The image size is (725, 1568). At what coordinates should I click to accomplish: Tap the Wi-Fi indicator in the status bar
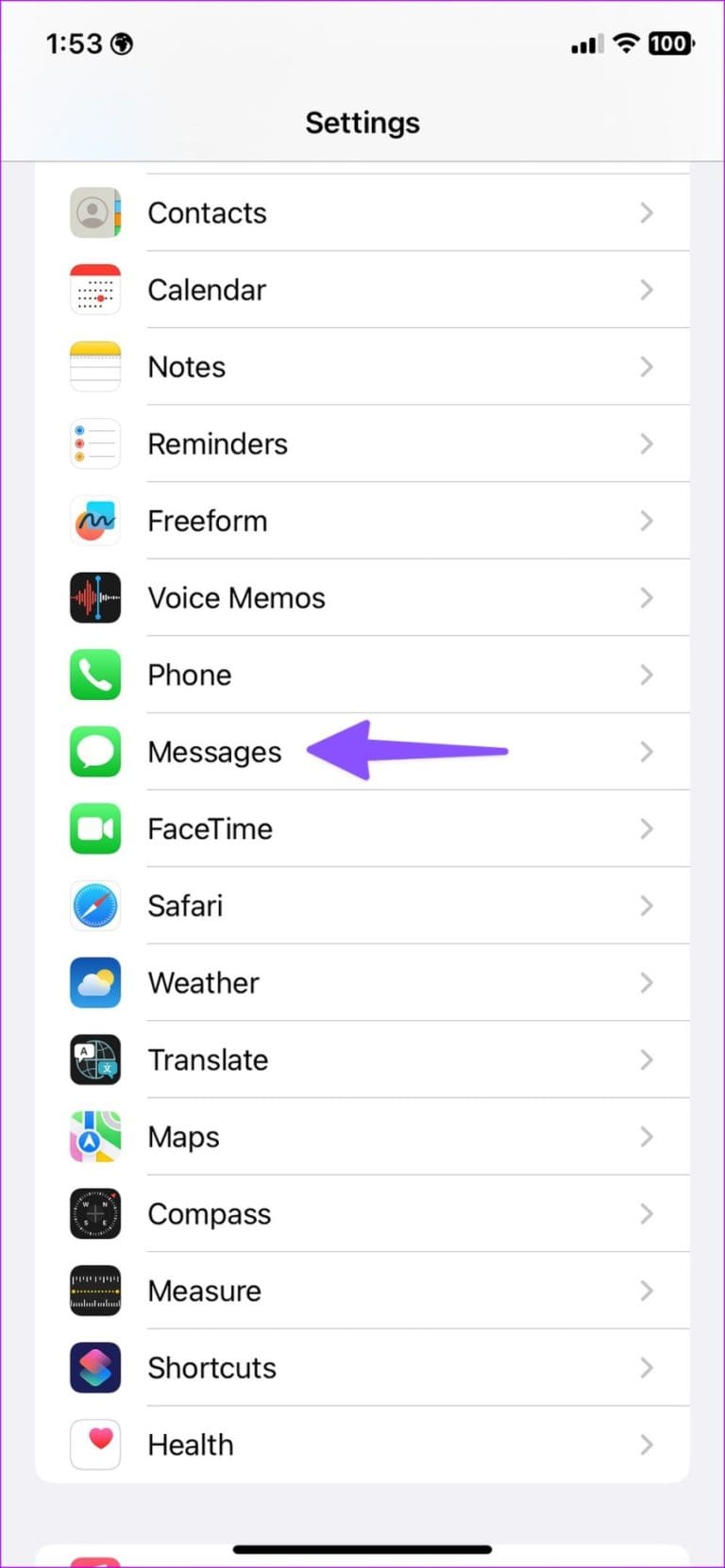(x=626, y=42)
